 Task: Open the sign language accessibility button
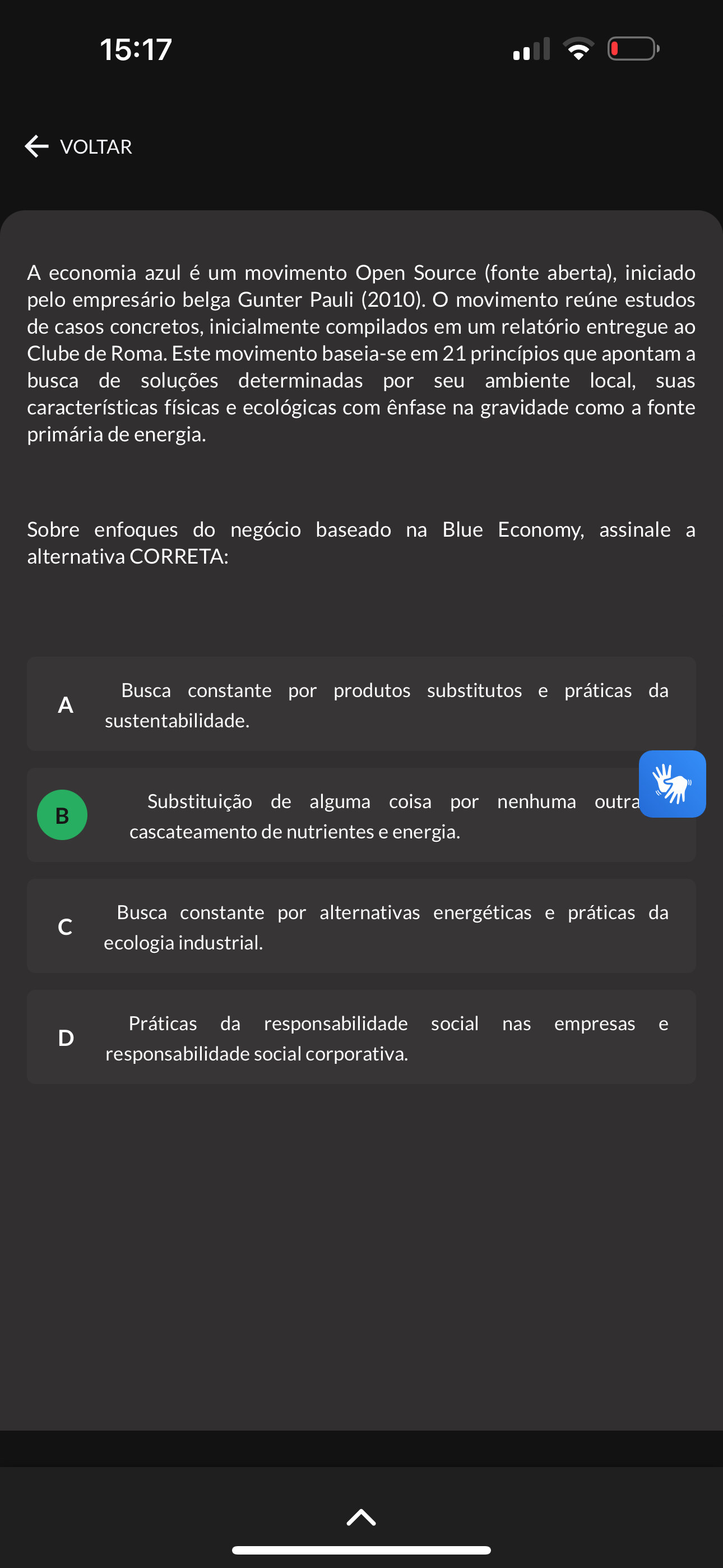(673, 784)
